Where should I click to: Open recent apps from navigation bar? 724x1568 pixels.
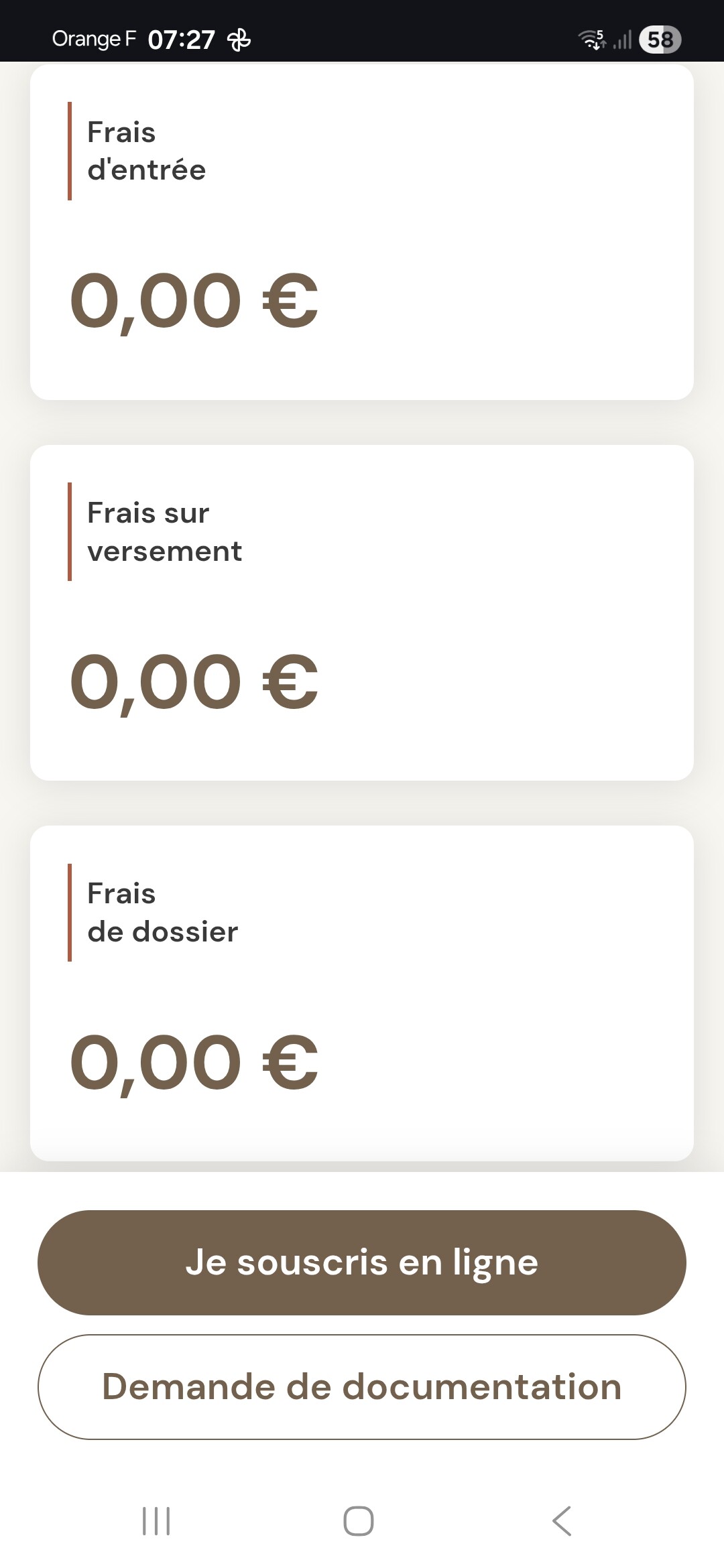click(x=156, y=1520)
